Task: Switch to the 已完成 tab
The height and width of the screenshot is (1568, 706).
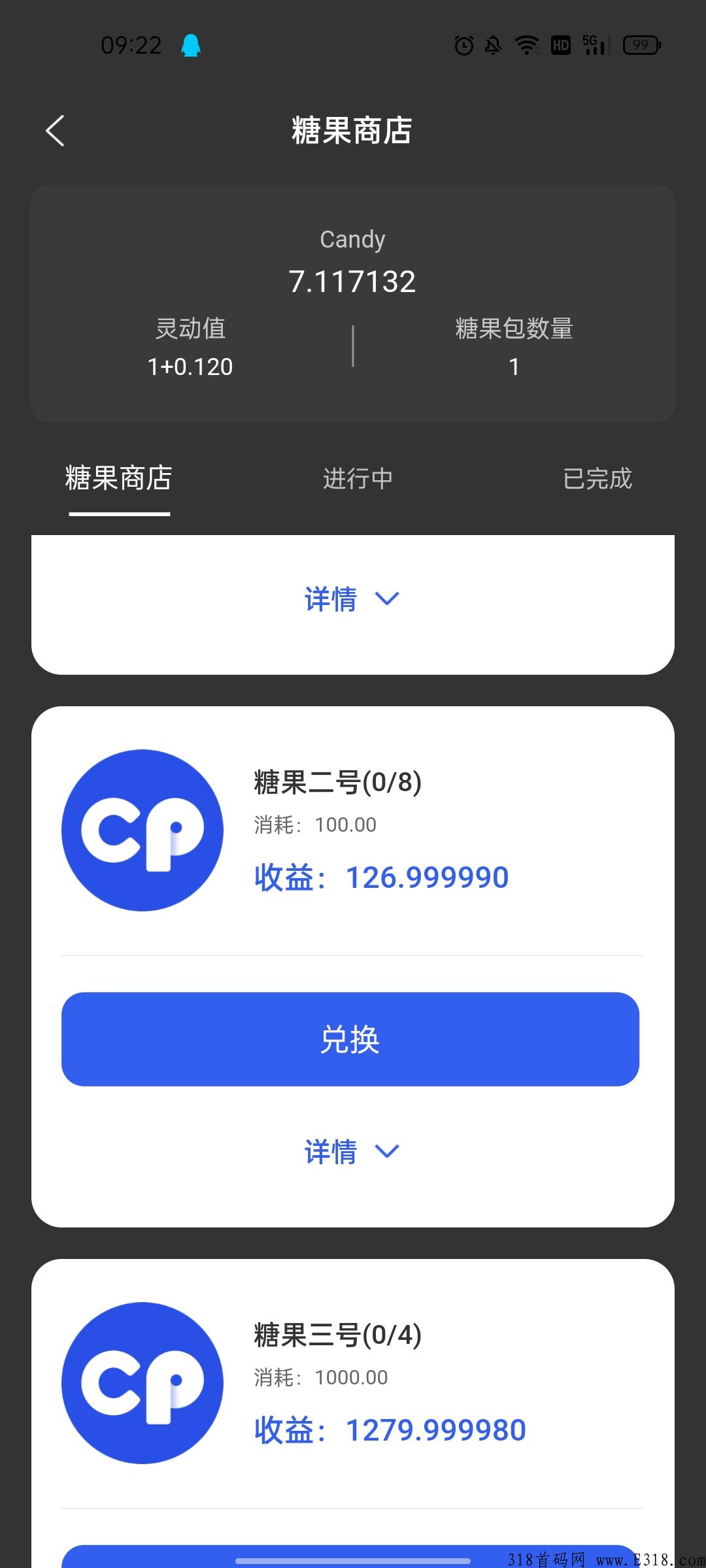Action: click(x=597, y=478)
